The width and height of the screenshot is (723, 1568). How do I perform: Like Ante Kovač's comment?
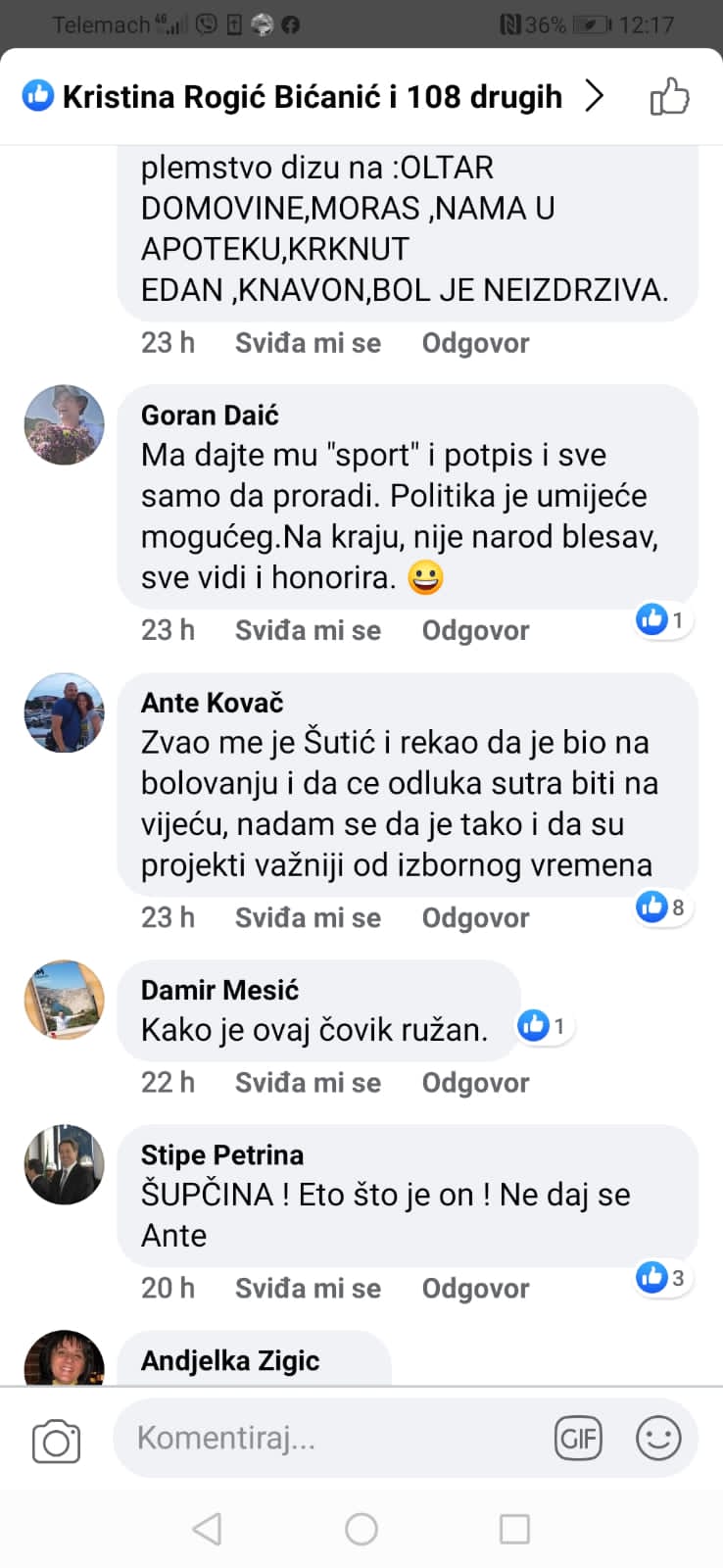tap(308, 917)
